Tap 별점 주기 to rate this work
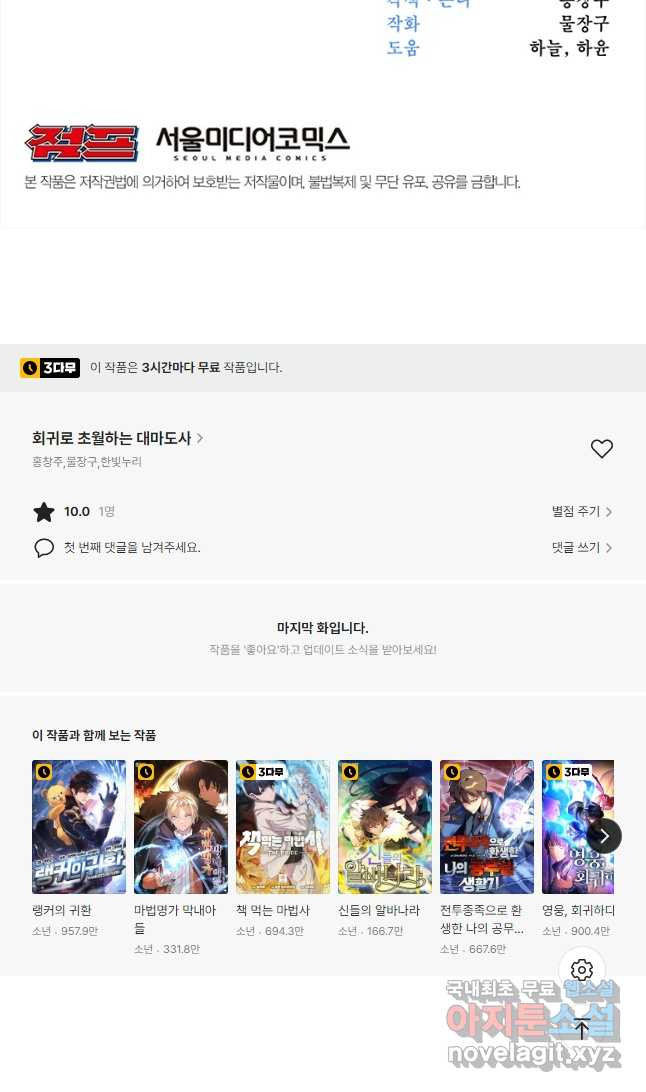This screenshot has height=1092, width=646. point(581,512)
